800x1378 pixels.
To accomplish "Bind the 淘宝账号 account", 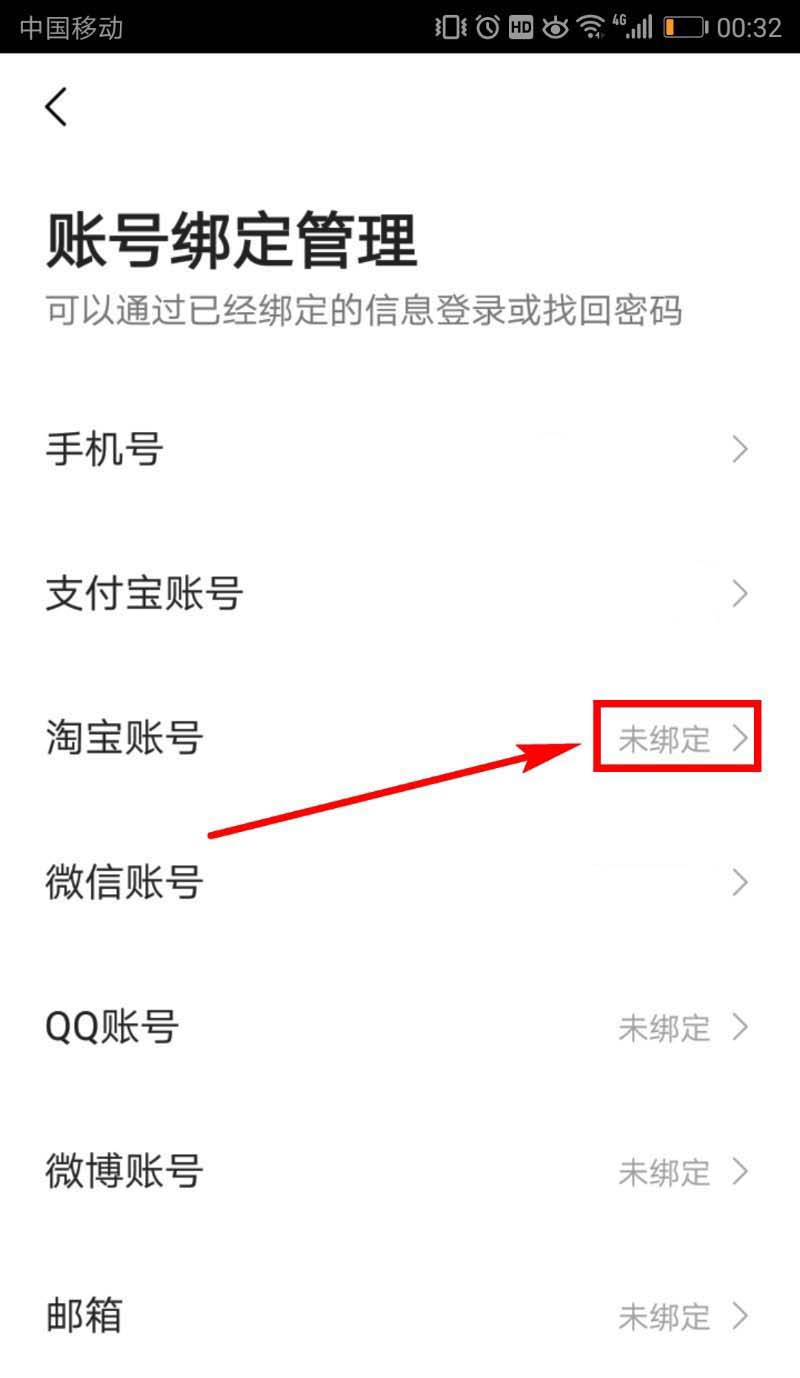I will pos(680,738).
